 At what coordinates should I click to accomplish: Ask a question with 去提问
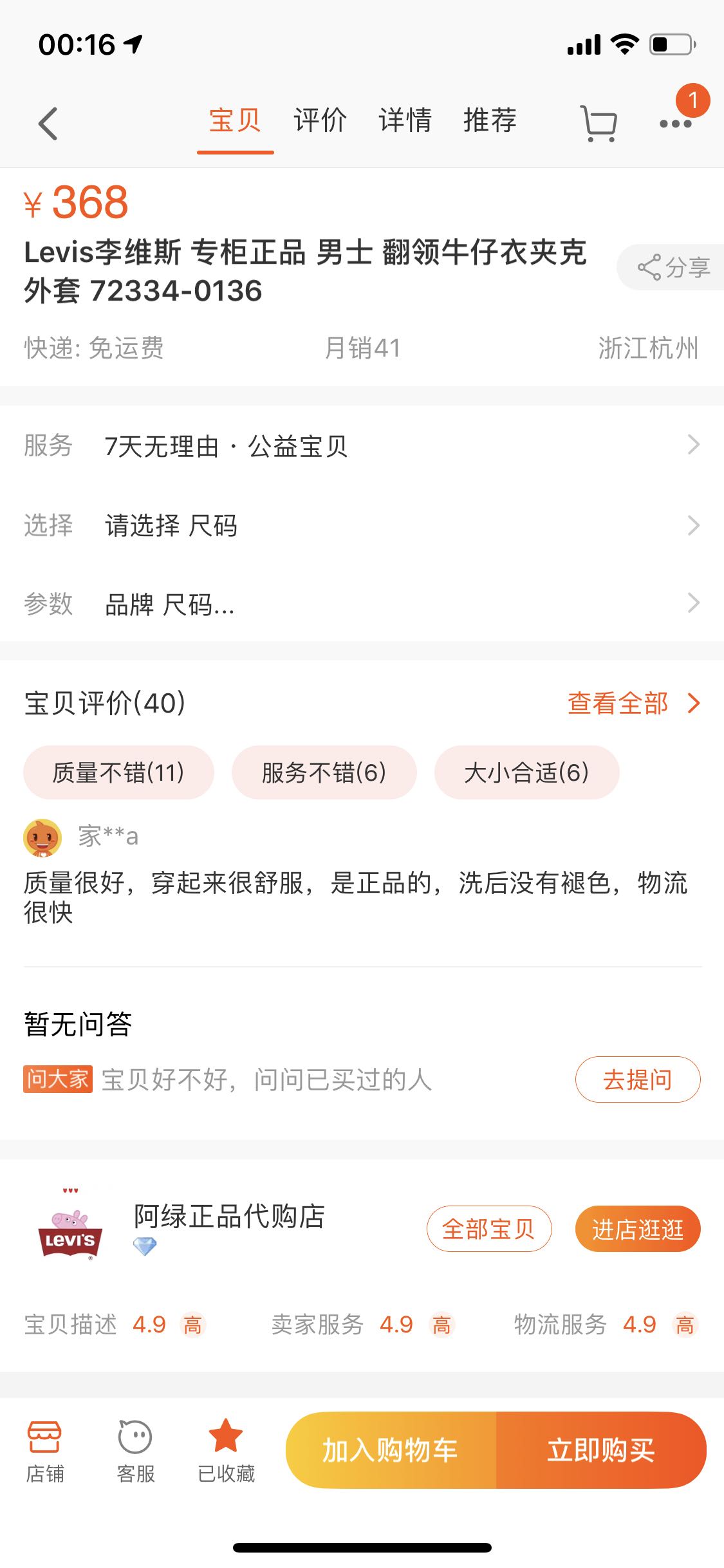[637, 1079]
